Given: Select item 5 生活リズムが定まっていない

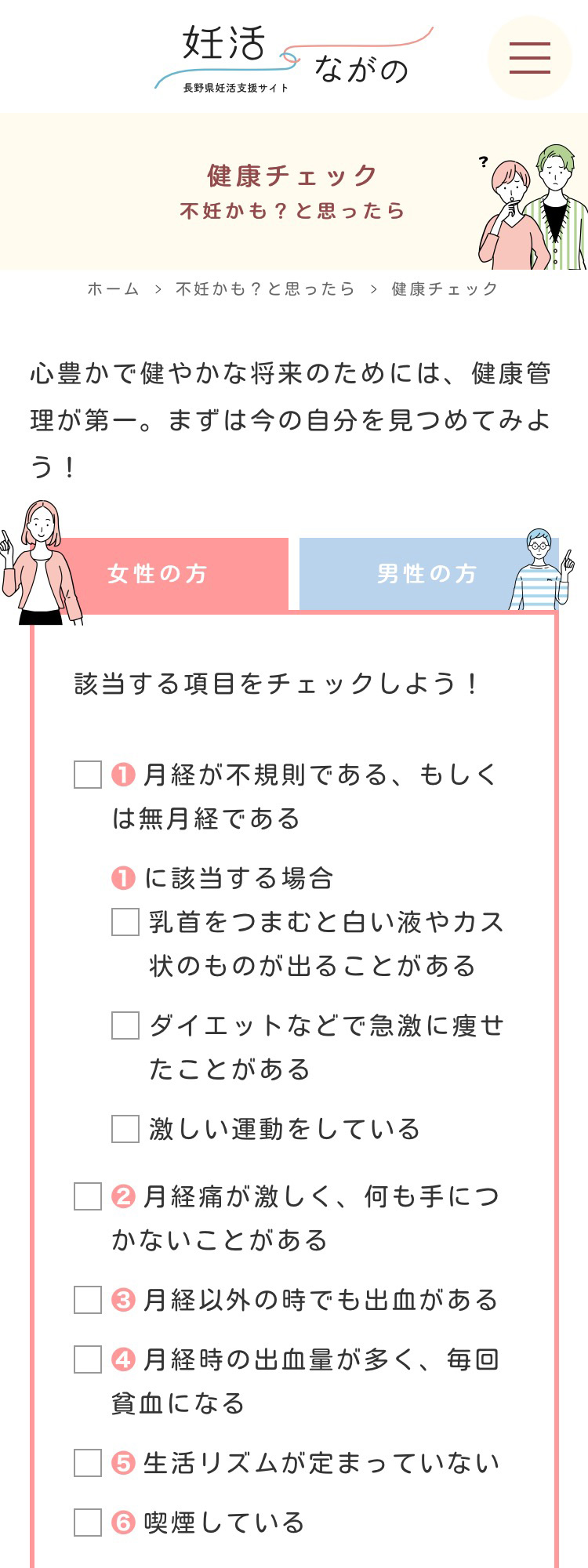Looking at the screenshot, I should click(88, 1463).
